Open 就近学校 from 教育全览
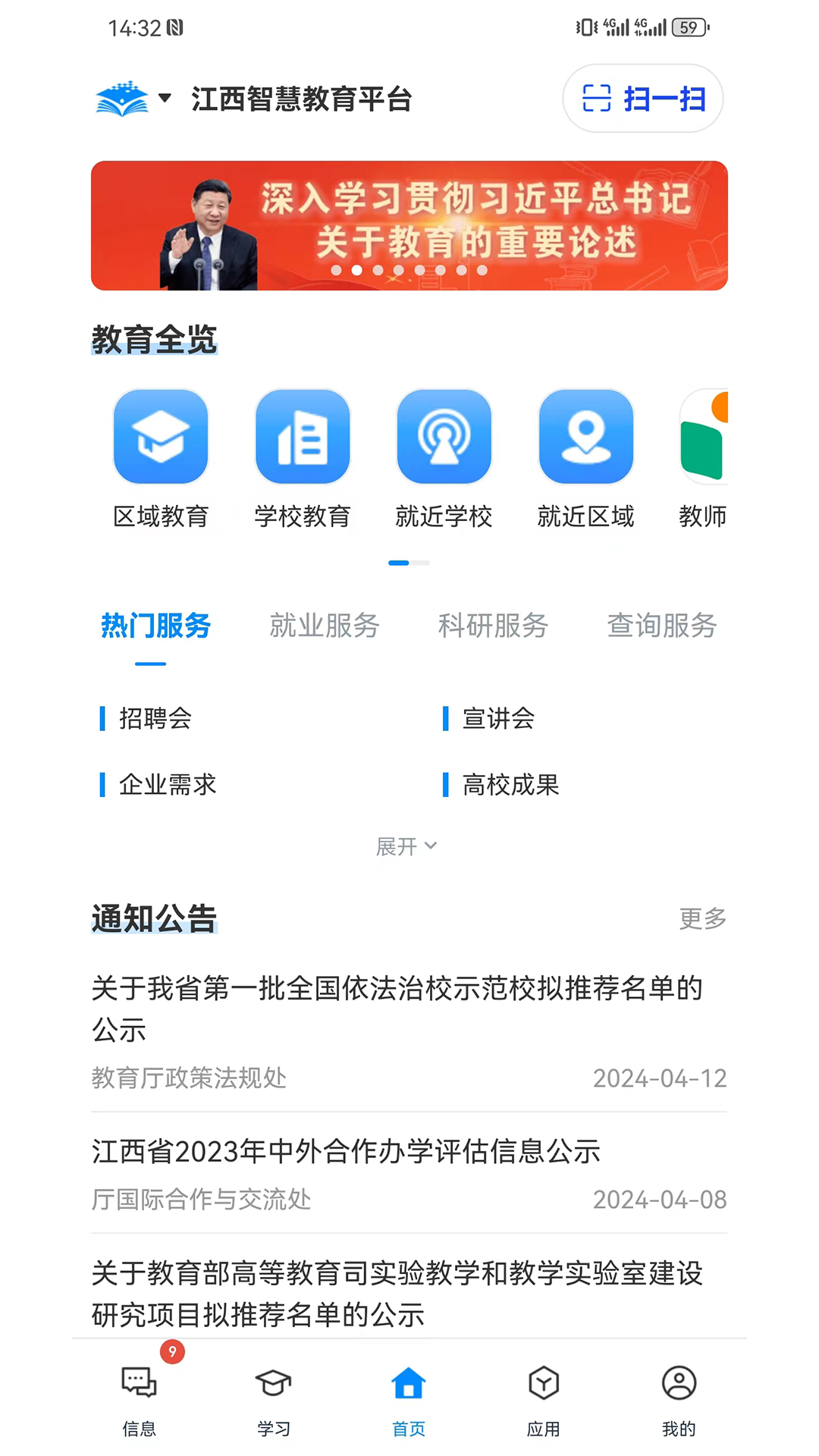This screenshot has height=1456, width=819. click(x=444, y=436)
